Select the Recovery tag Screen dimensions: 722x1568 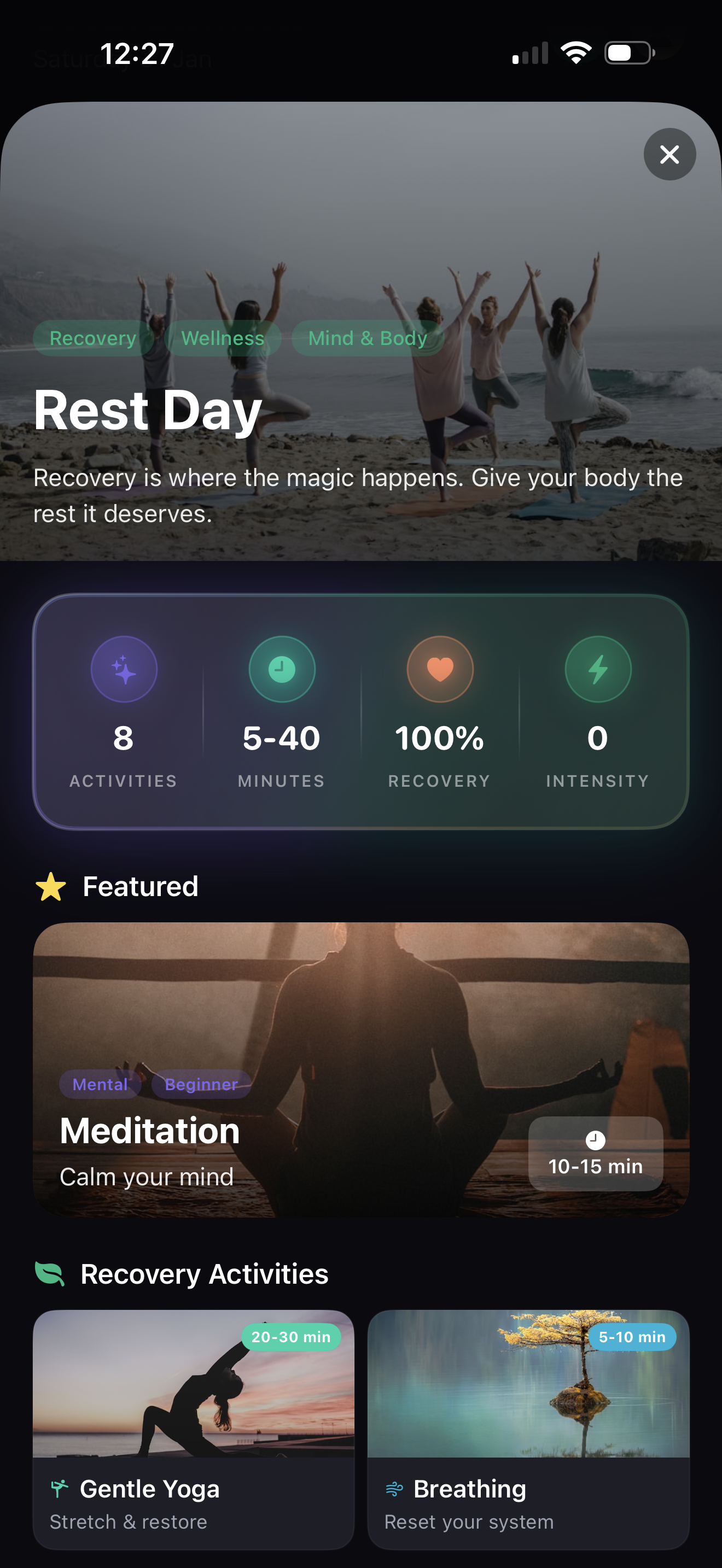coord(93,338)
